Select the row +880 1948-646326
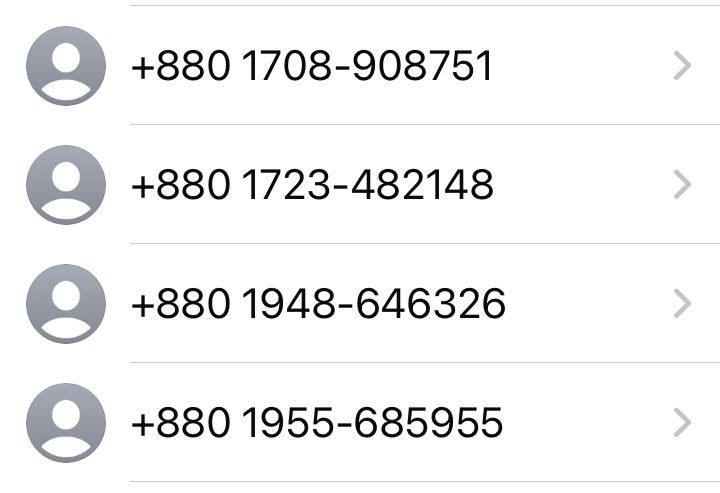Viewport: 720px width, 493px height. coord(318,304)
